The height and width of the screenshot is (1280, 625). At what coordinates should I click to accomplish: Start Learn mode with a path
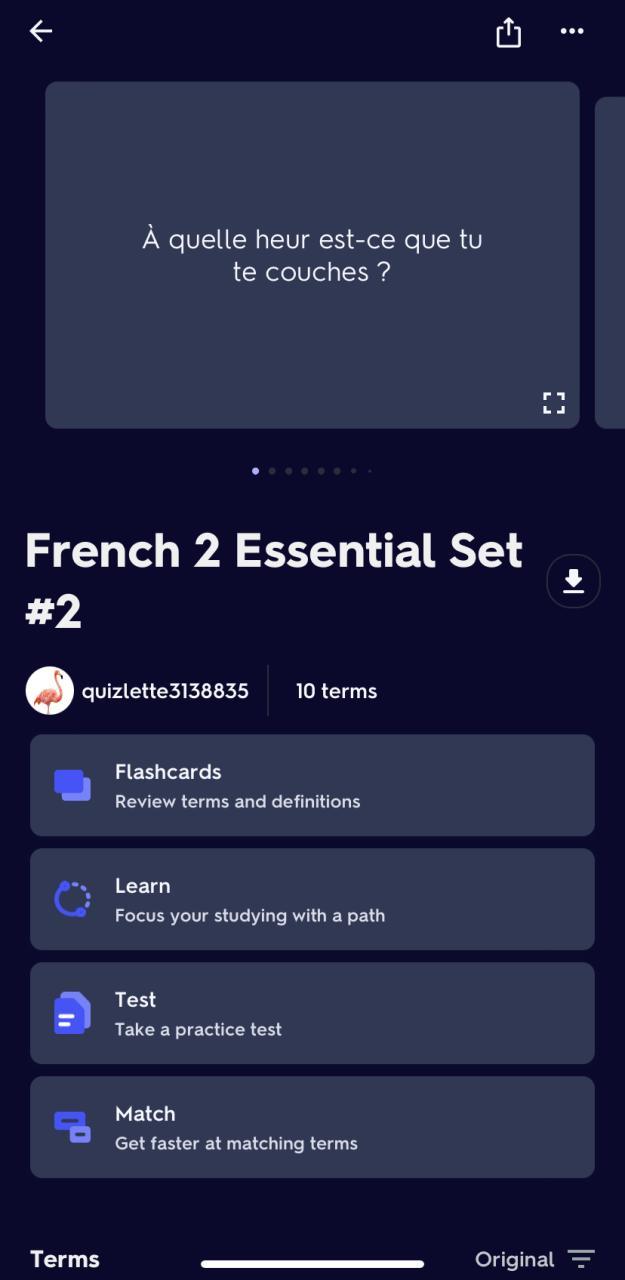pos(312,899)
